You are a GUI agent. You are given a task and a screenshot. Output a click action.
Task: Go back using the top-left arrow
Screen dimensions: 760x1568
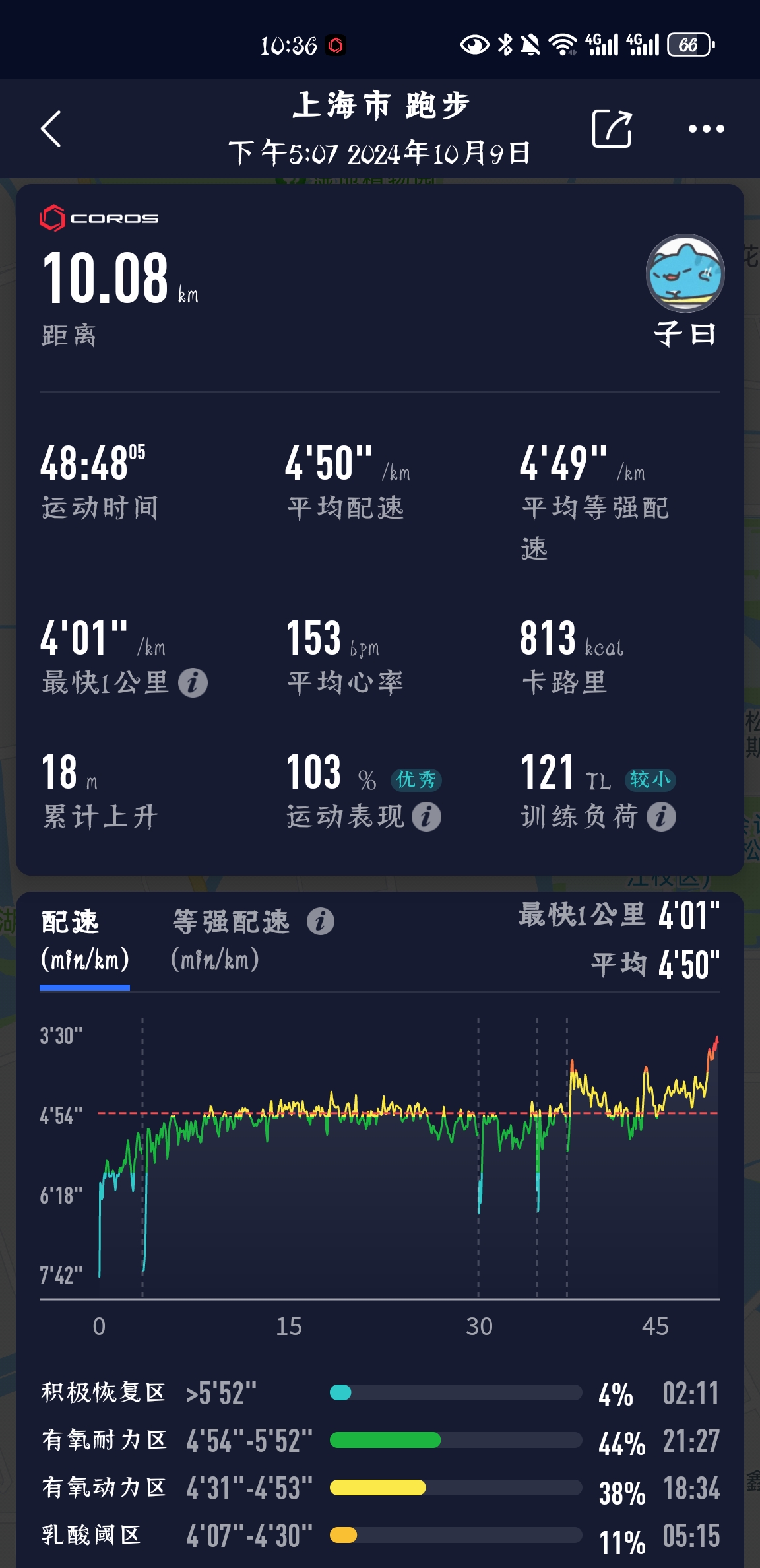tap(51, 129)
